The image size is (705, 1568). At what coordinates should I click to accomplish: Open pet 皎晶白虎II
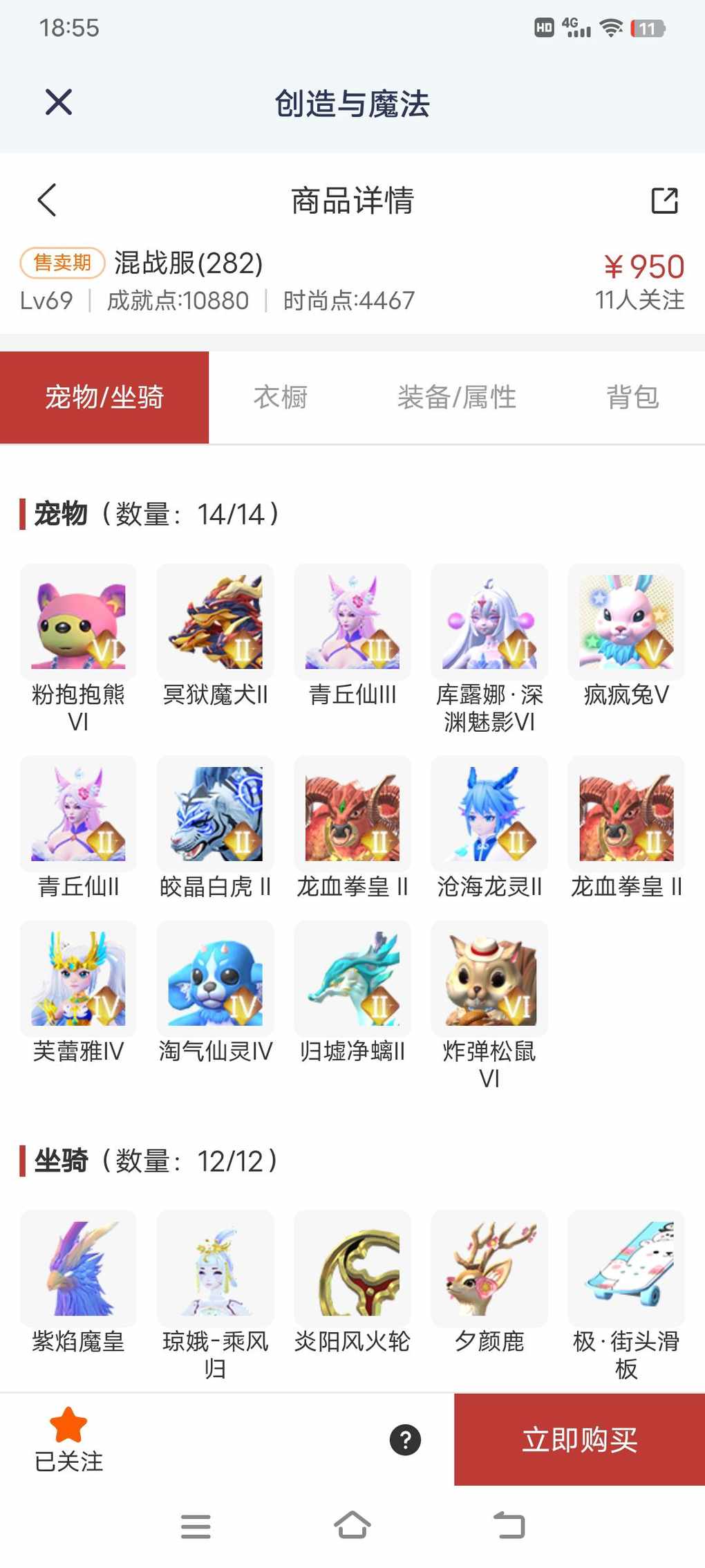tap(215, 813)
